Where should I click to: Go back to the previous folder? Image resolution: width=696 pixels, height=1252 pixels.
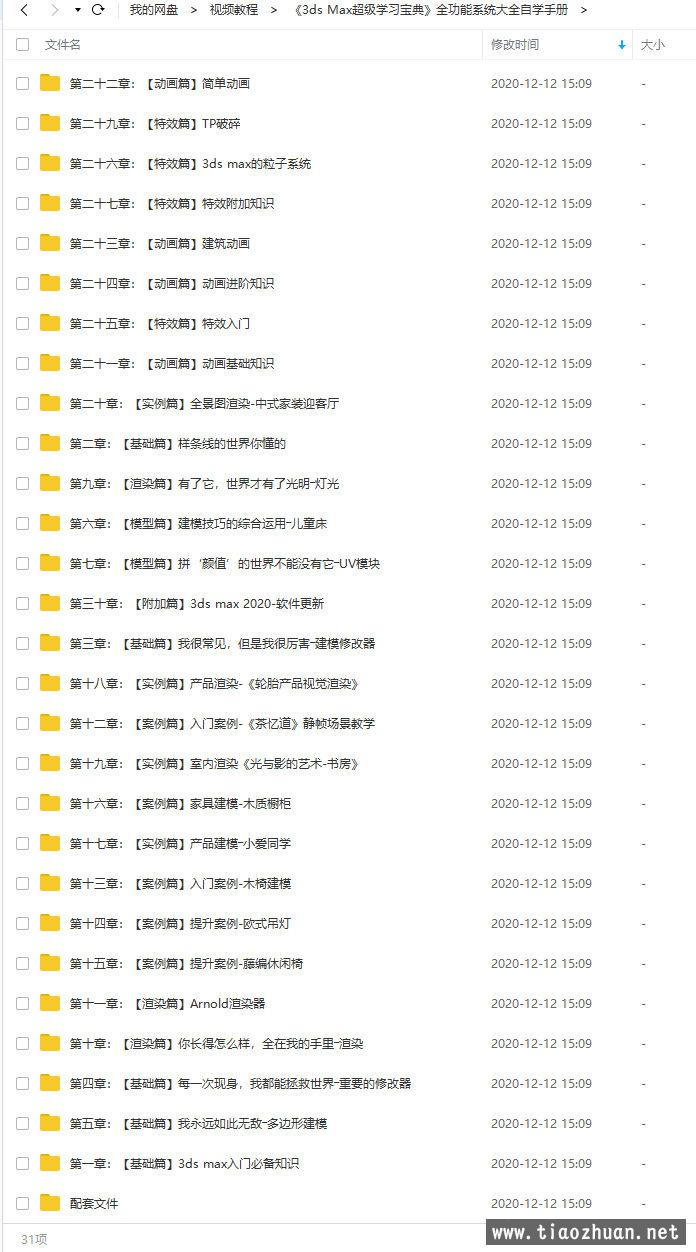(24, 9)
